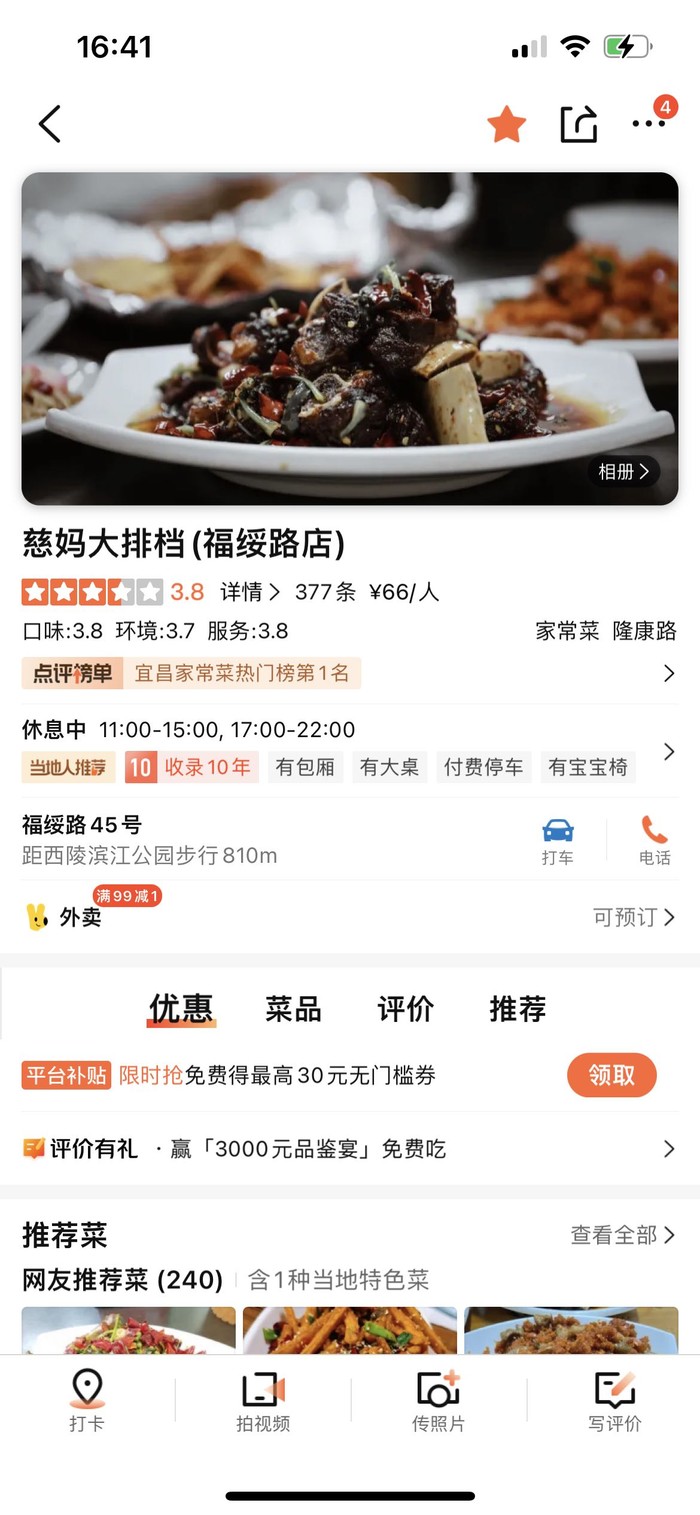View rating 详情 details

(x=250, y=592)
